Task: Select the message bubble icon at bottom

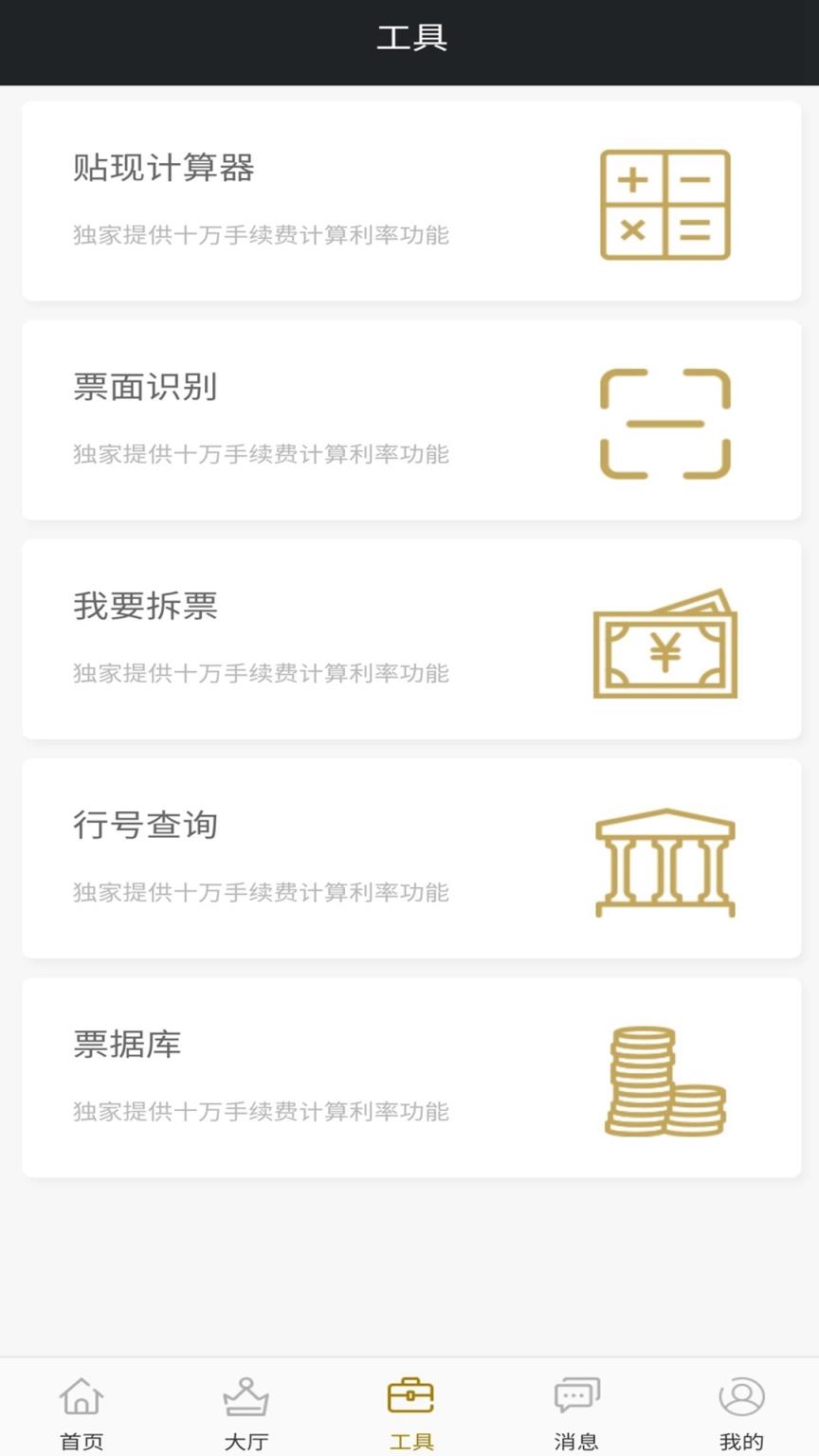Action: (x=573, y=1397)
